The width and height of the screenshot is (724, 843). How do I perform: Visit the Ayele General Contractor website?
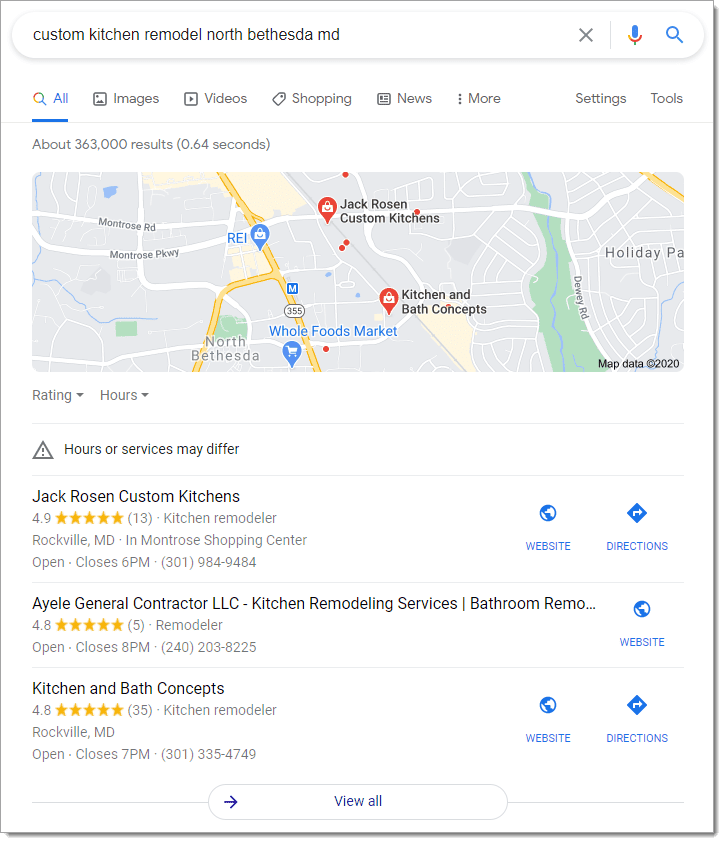(x=642, y=622)
